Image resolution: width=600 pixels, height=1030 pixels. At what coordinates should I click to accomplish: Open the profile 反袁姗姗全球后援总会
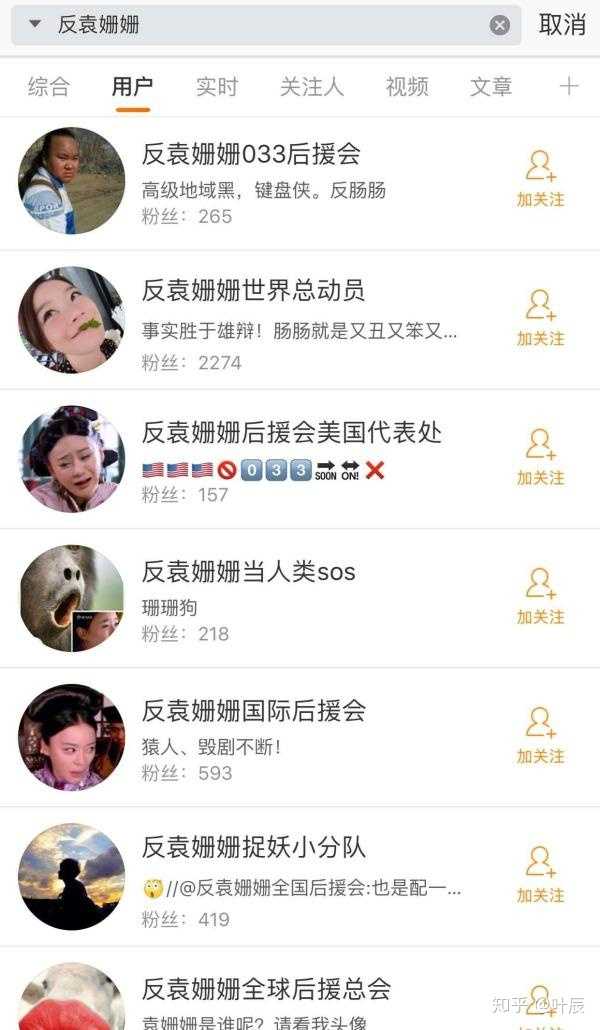click(x=266, y=987)
